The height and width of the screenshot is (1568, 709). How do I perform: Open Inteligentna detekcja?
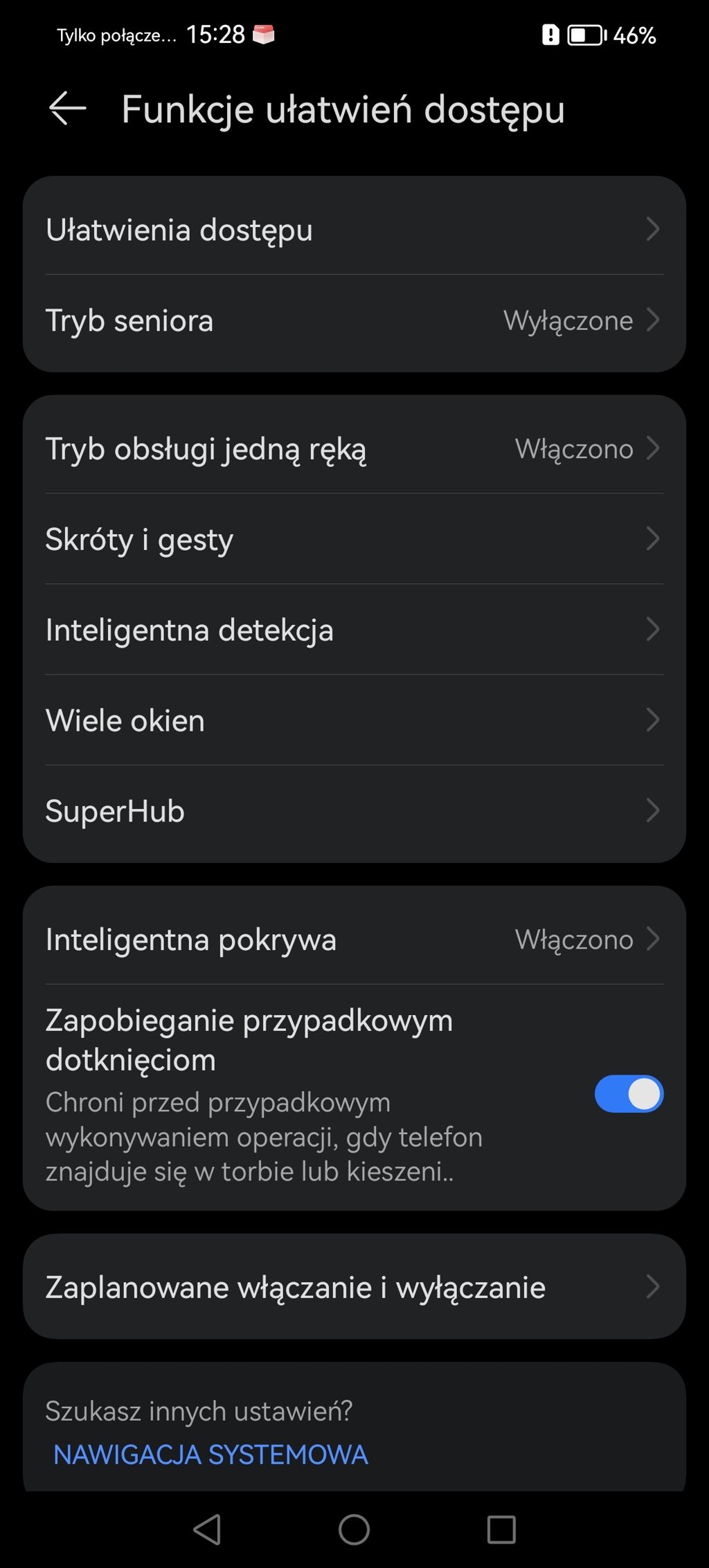(354, 629)
